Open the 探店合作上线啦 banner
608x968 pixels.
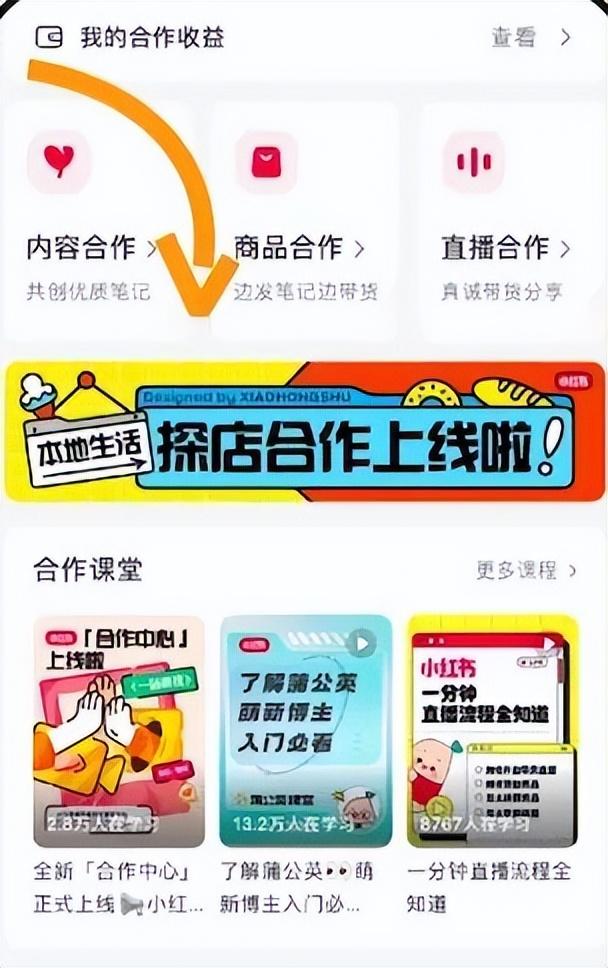click(304, 432)
